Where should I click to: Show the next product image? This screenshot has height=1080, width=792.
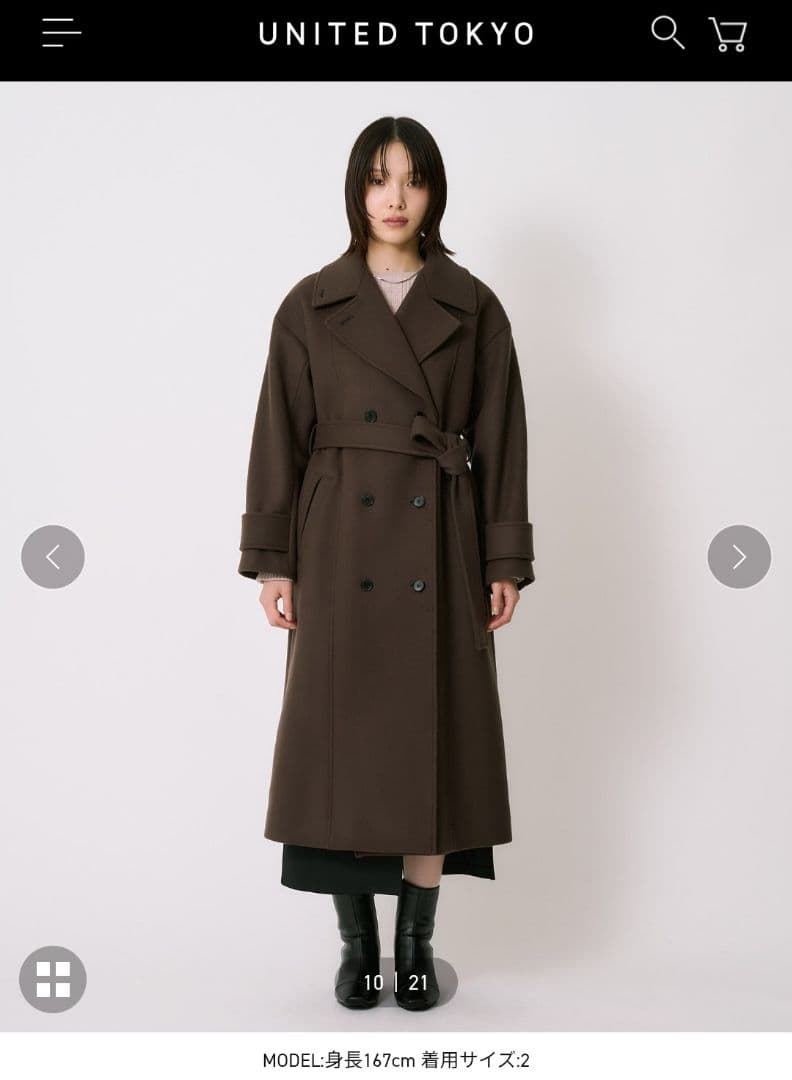click(739, 557)
